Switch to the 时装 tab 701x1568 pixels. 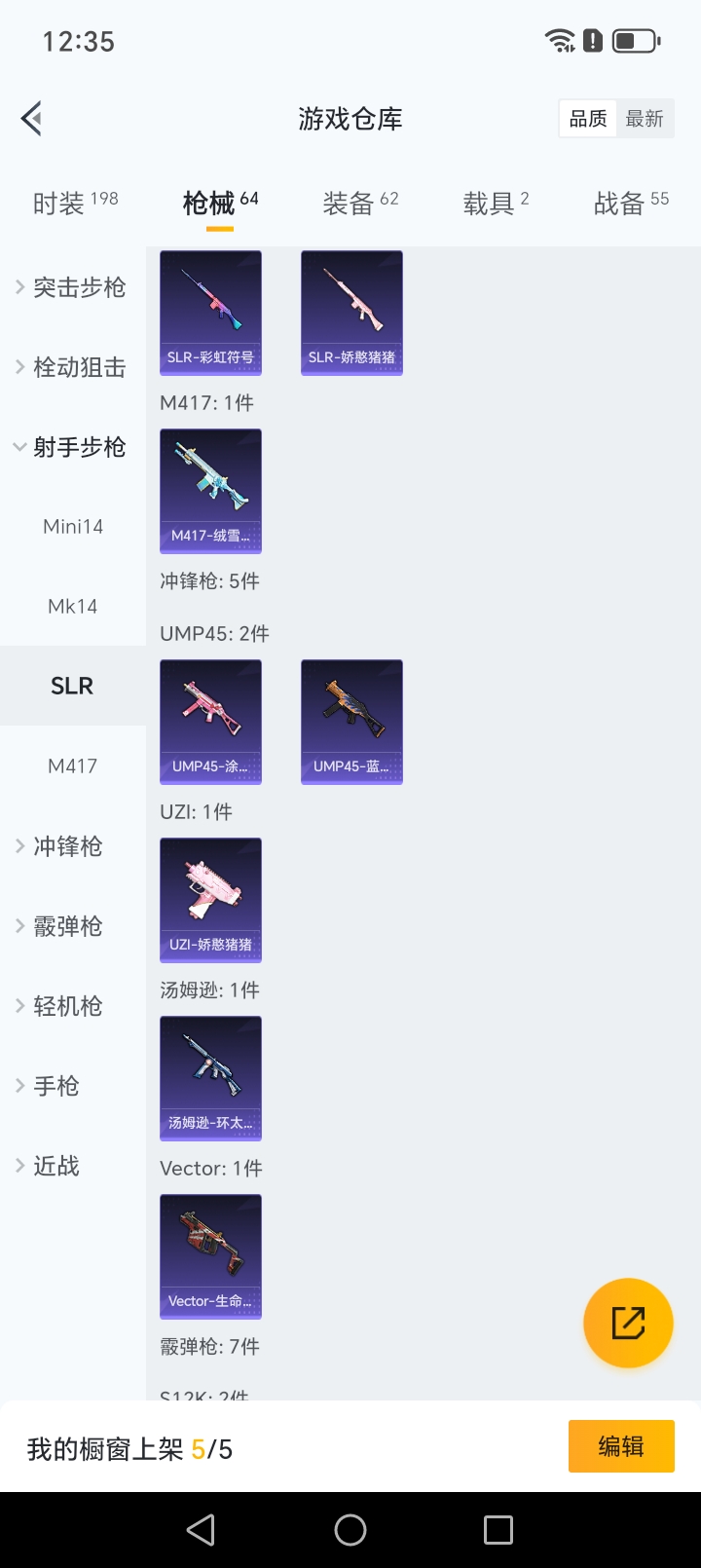(x=75, y=203)
